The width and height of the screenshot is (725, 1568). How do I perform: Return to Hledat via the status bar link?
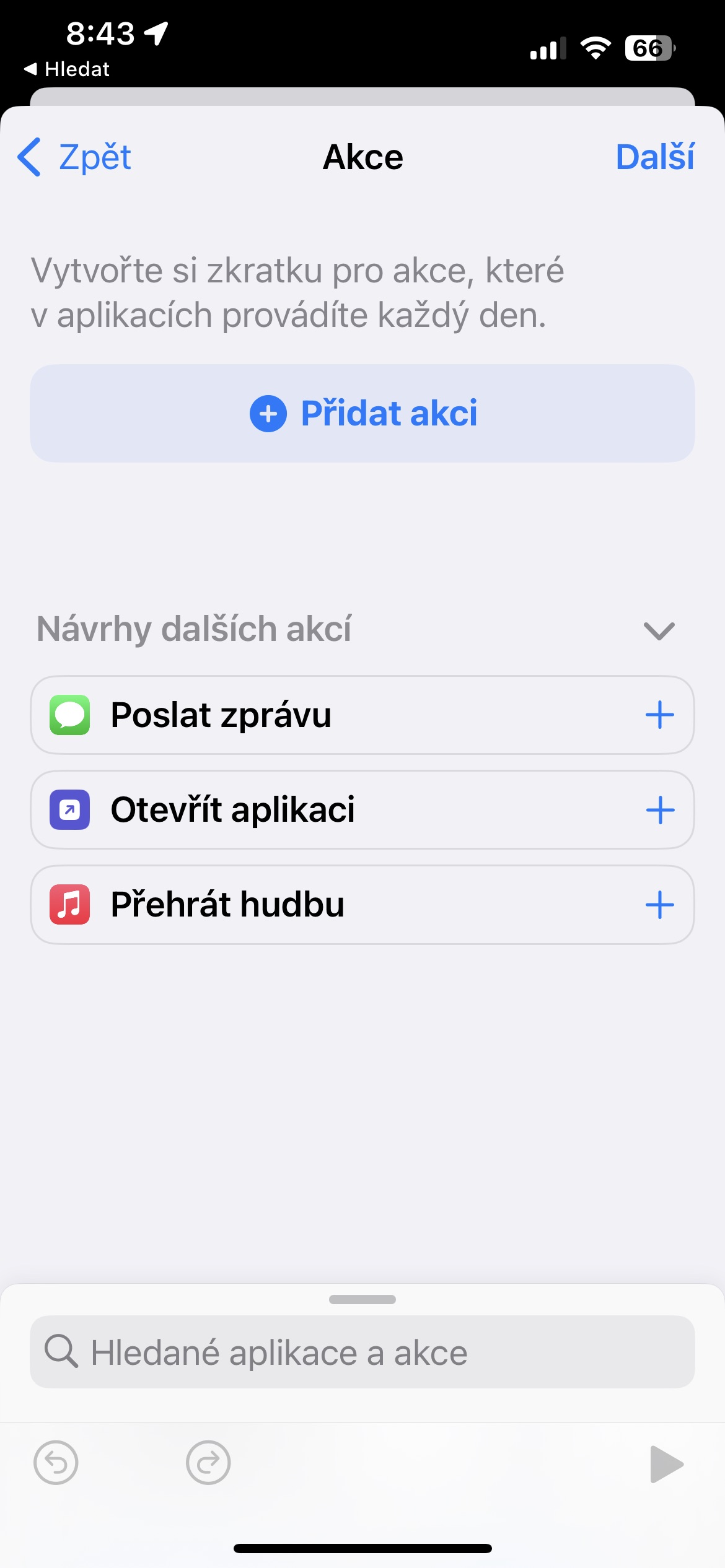click(x=67, y=69)
